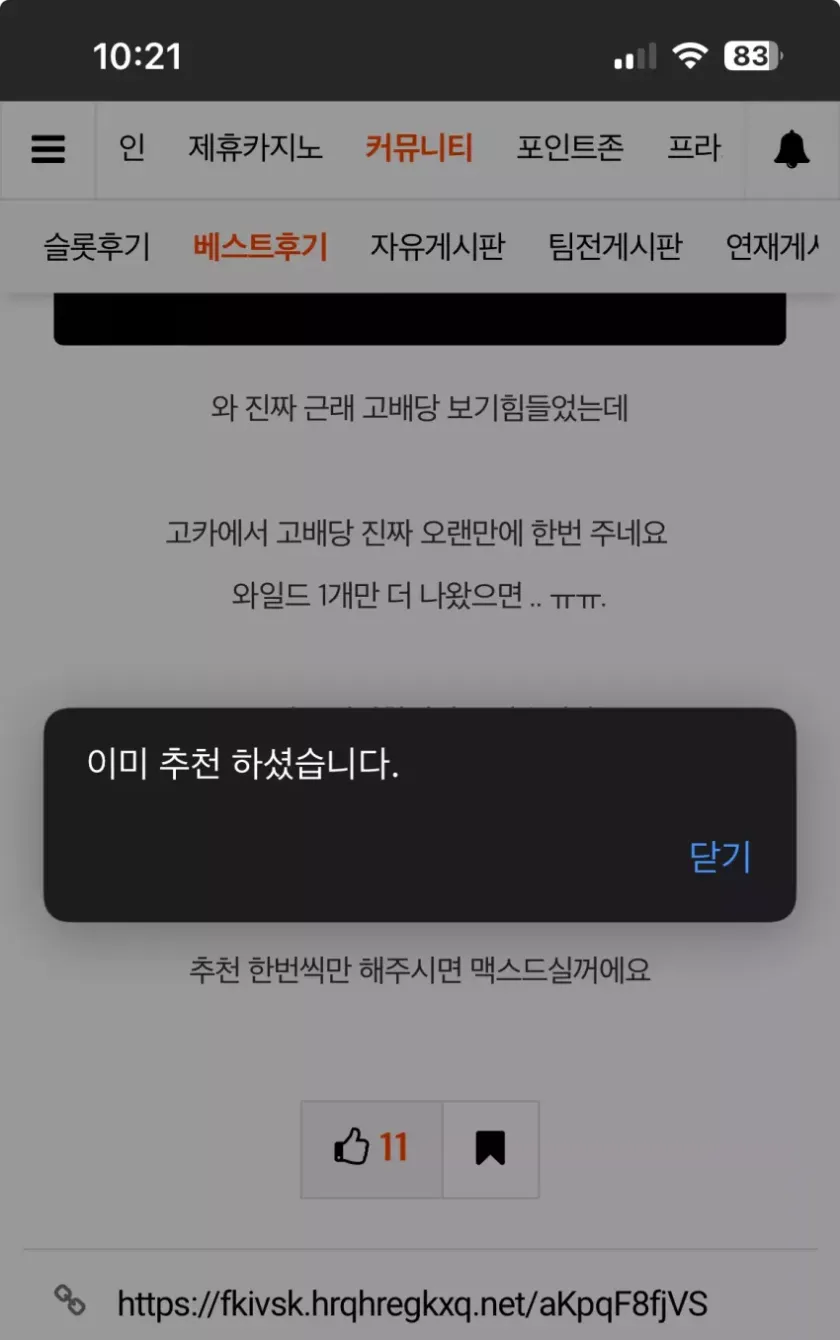Viewport: 840px width, 1340px height.
Task: Select the 커뮤니티 tab
Action: click(418, 149)
